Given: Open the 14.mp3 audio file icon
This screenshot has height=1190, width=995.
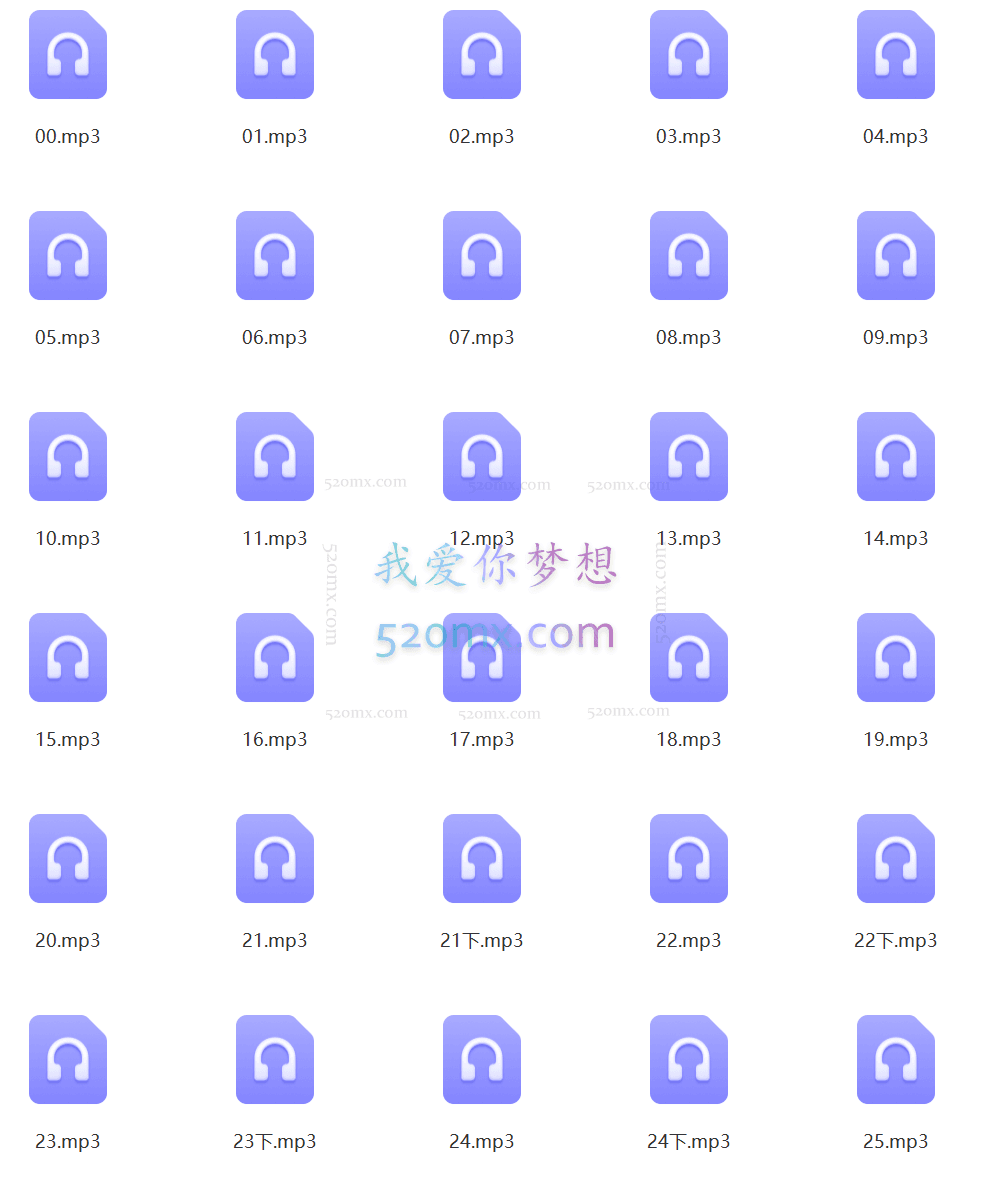Looking at the screenshot, I should coord(895,457).
